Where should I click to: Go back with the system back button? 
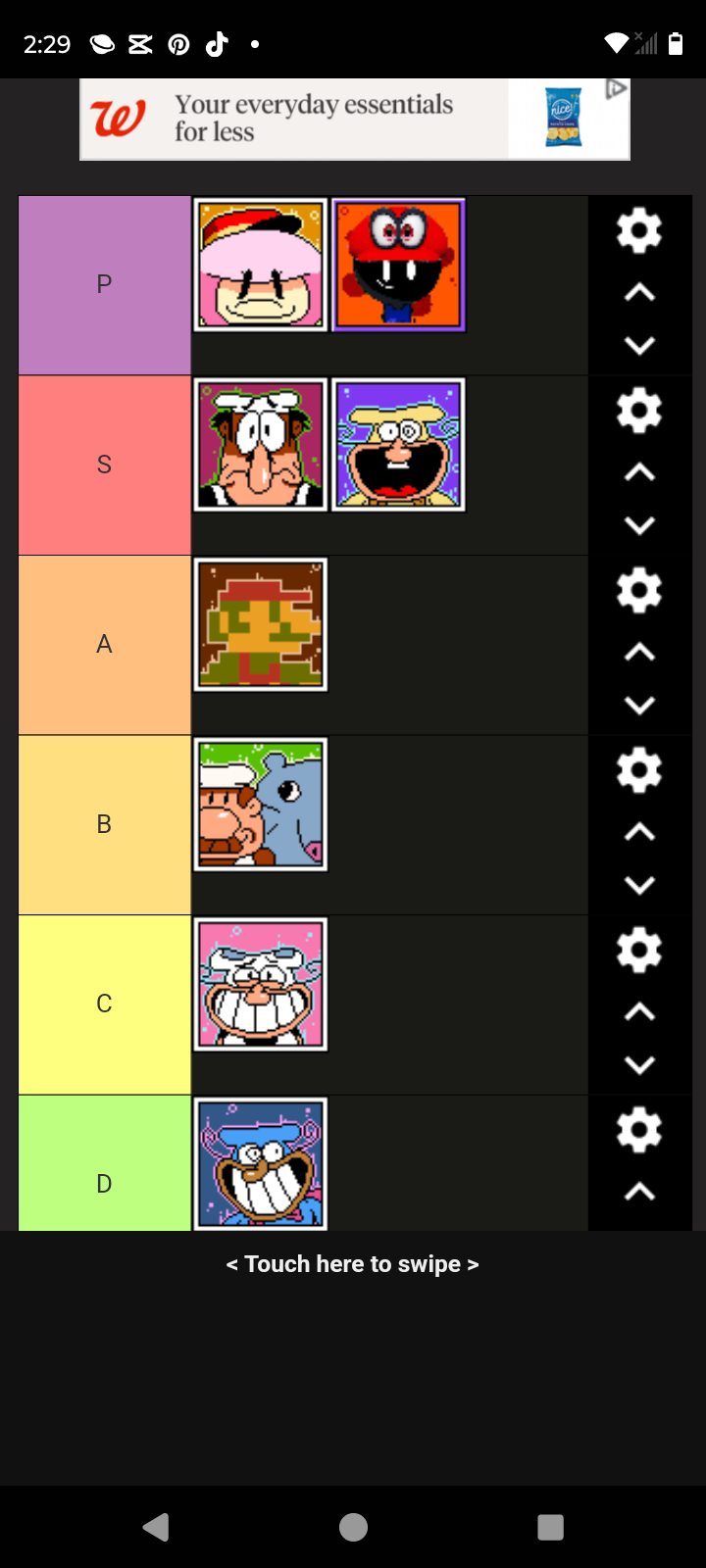click(156, 1527)
